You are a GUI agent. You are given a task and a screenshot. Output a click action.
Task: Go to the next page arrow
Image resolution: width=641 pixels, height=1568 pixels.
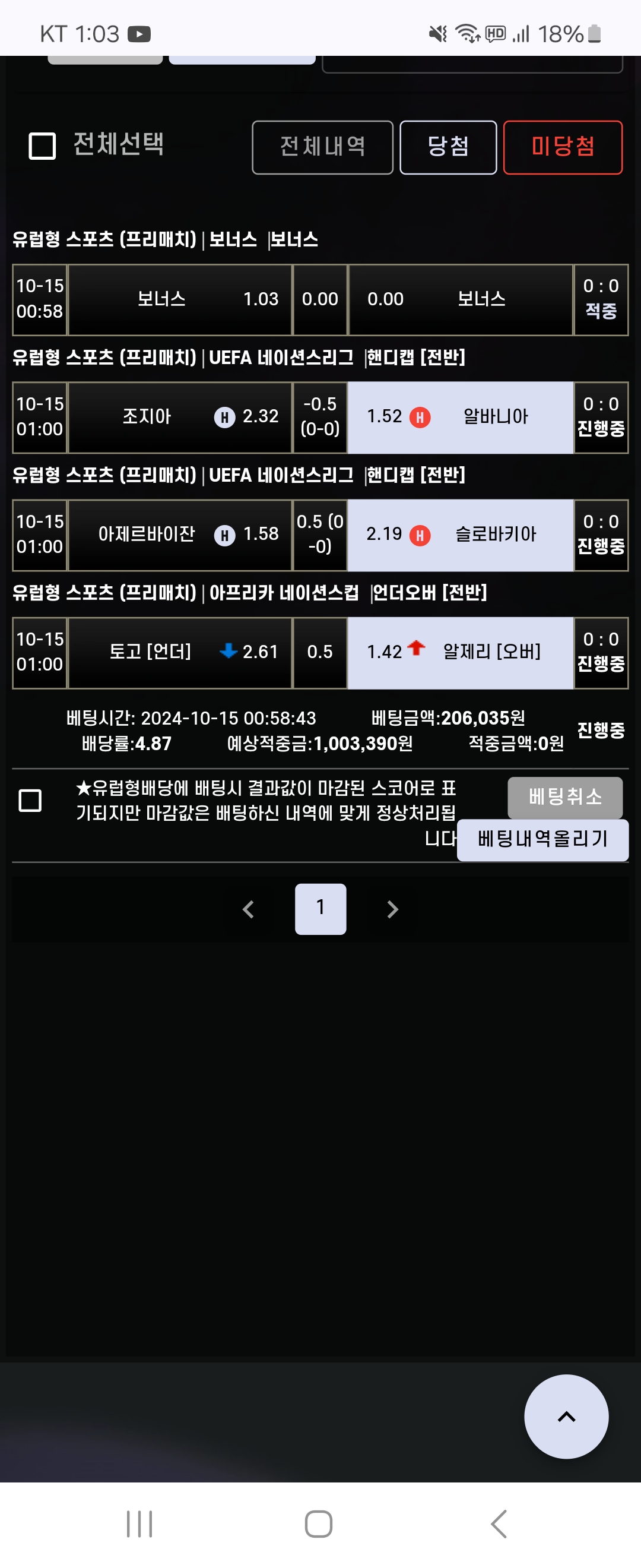tap(393, 909)
